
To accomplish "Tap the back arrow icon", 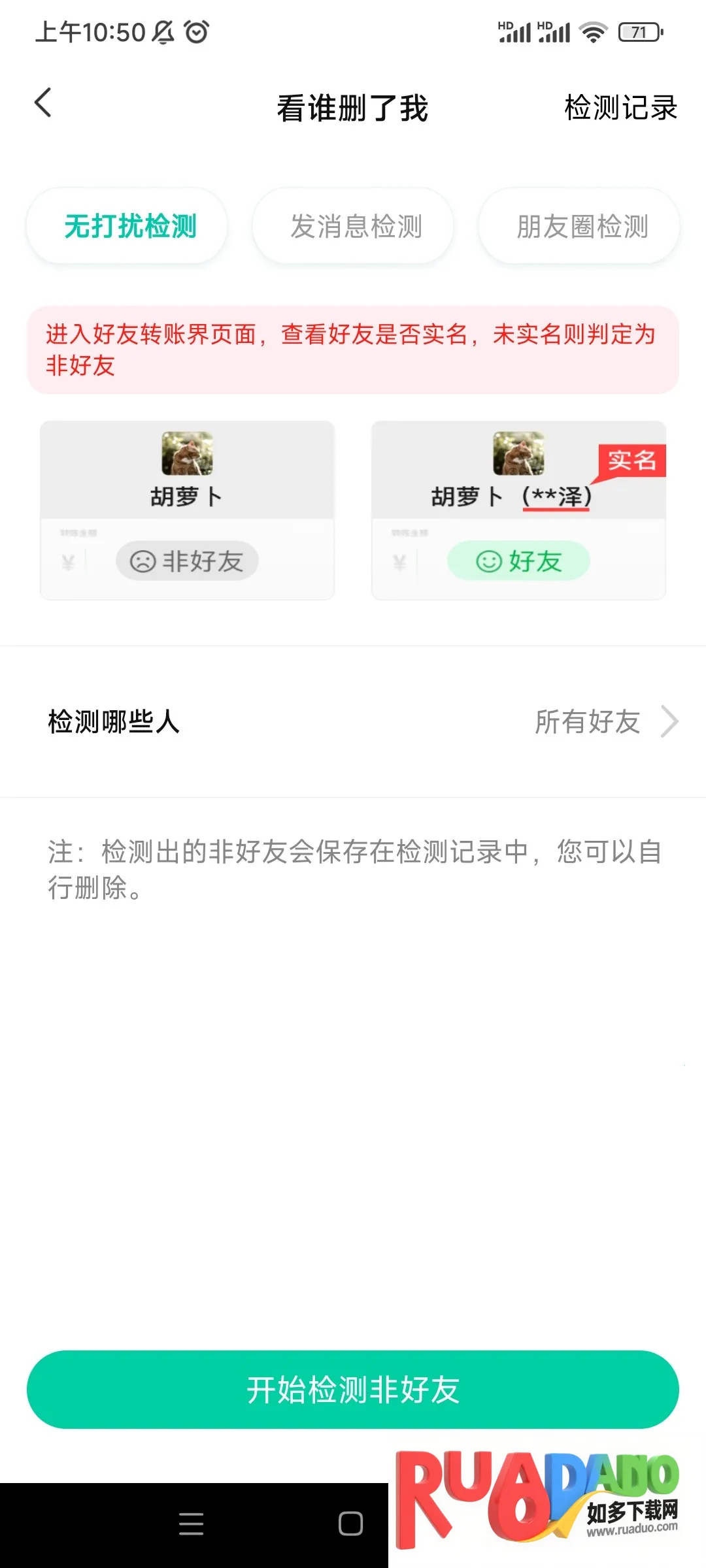I will 43,103.
